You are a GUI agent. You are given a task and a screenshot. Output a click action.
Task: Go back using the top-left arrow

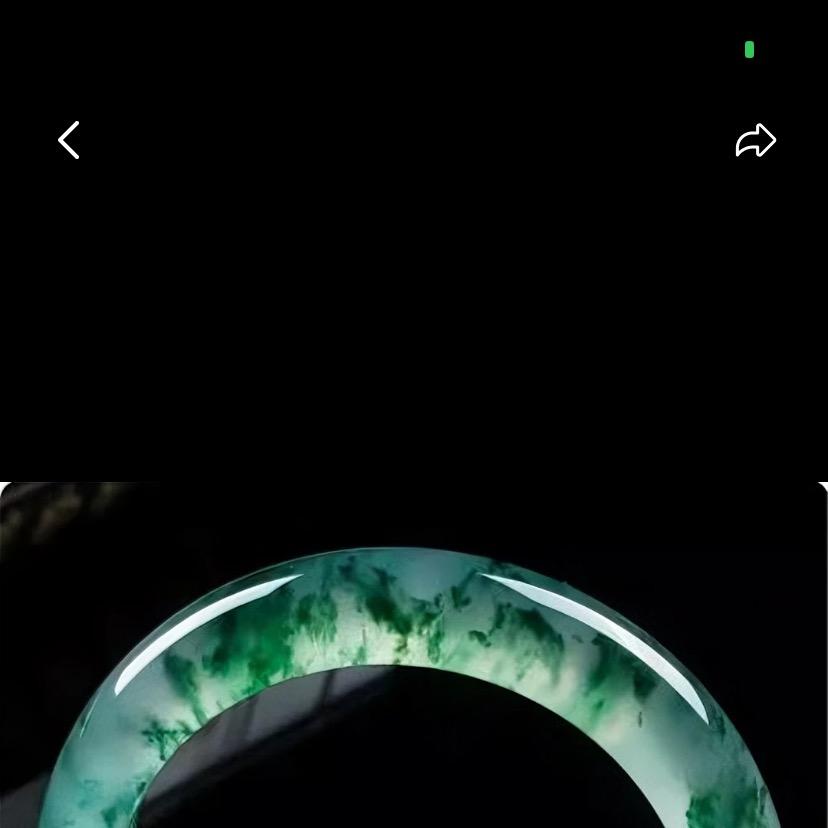pyautogui.click(x=68, y=141)
